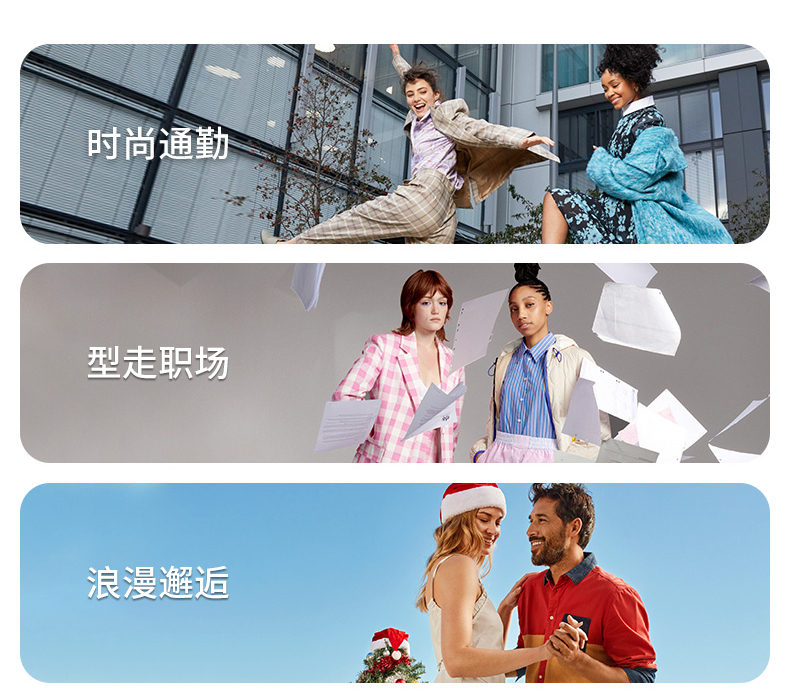View the 浪漫邂逅 banner card

coord(394,582)
